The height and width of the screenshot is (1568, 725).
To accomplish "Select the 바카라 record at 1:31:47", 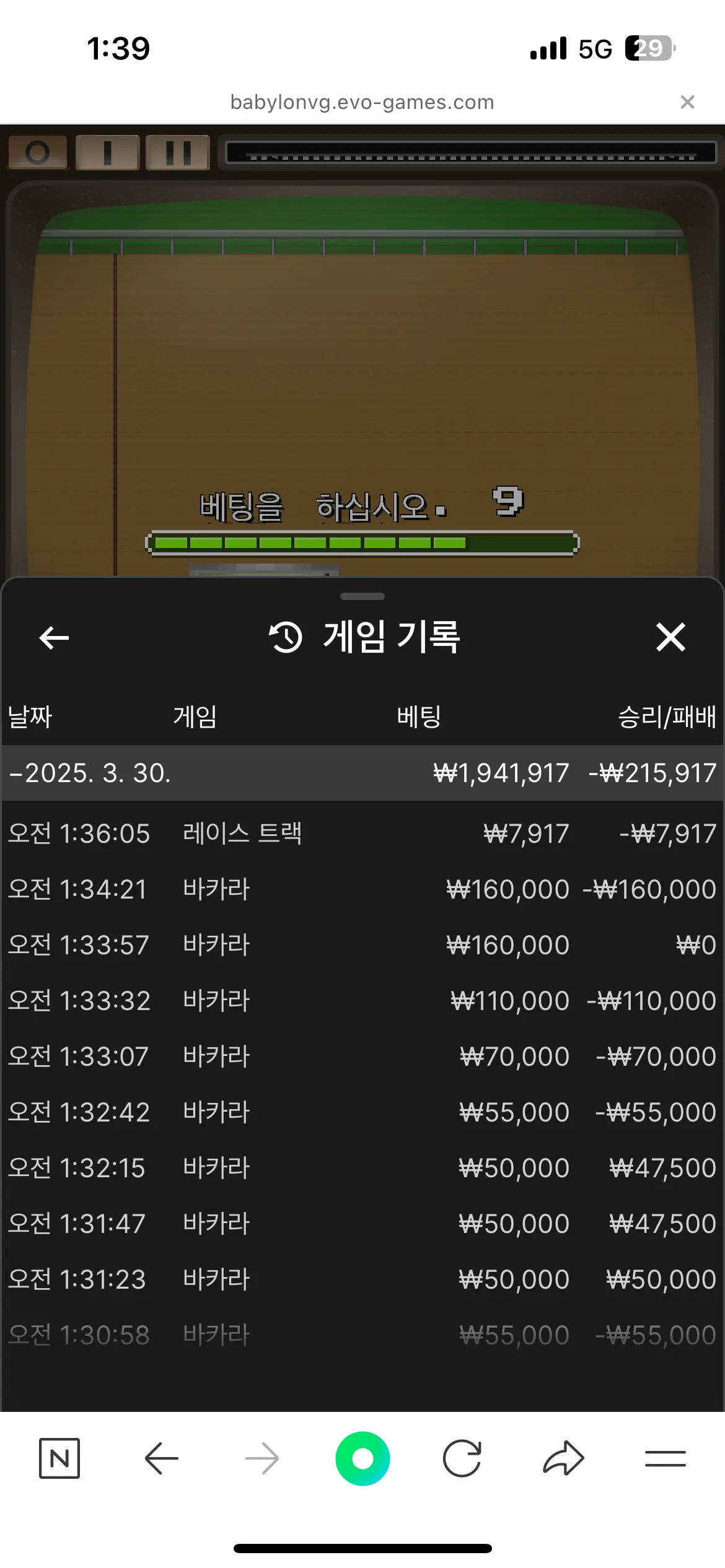I will (362, 1224).
